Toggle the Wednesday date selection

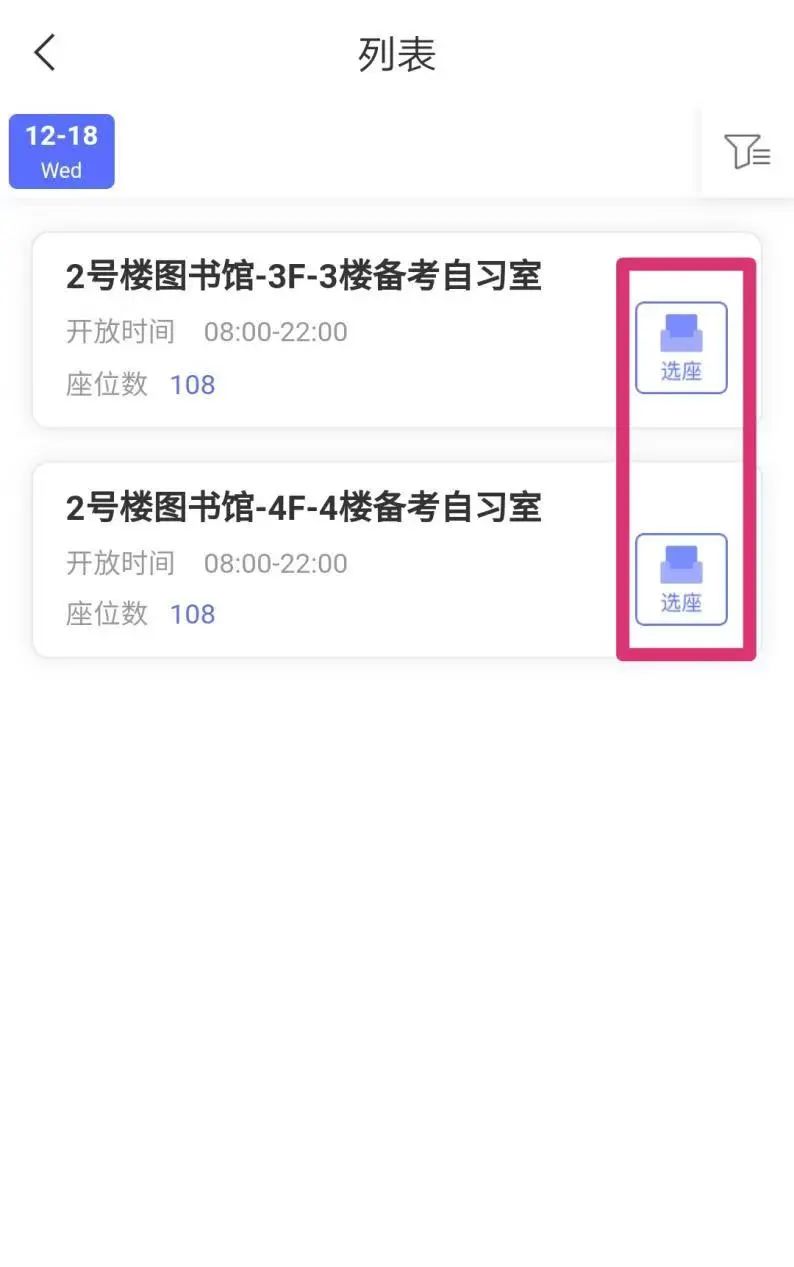pos(61,151)
